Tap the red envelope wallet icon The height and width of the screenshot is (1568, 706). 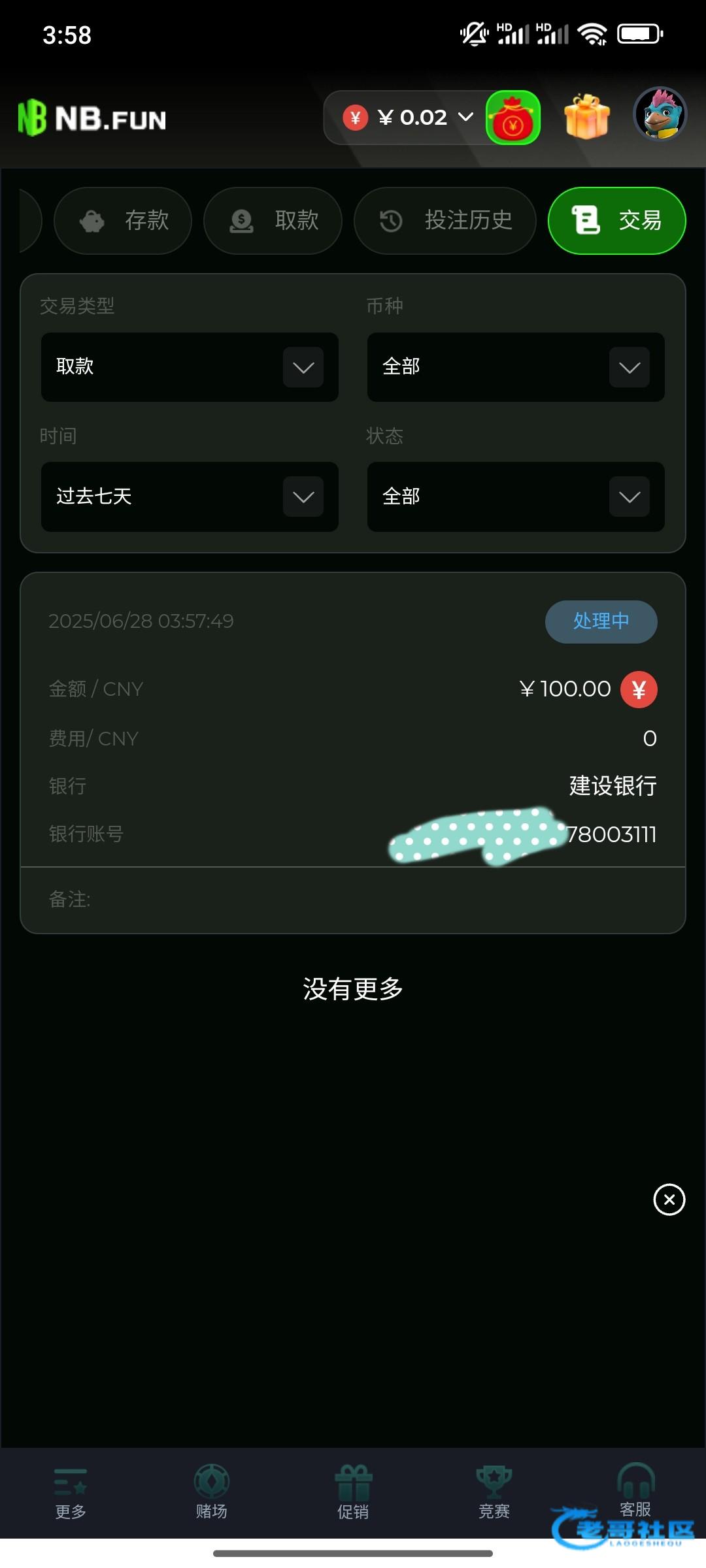click(513, 118)
